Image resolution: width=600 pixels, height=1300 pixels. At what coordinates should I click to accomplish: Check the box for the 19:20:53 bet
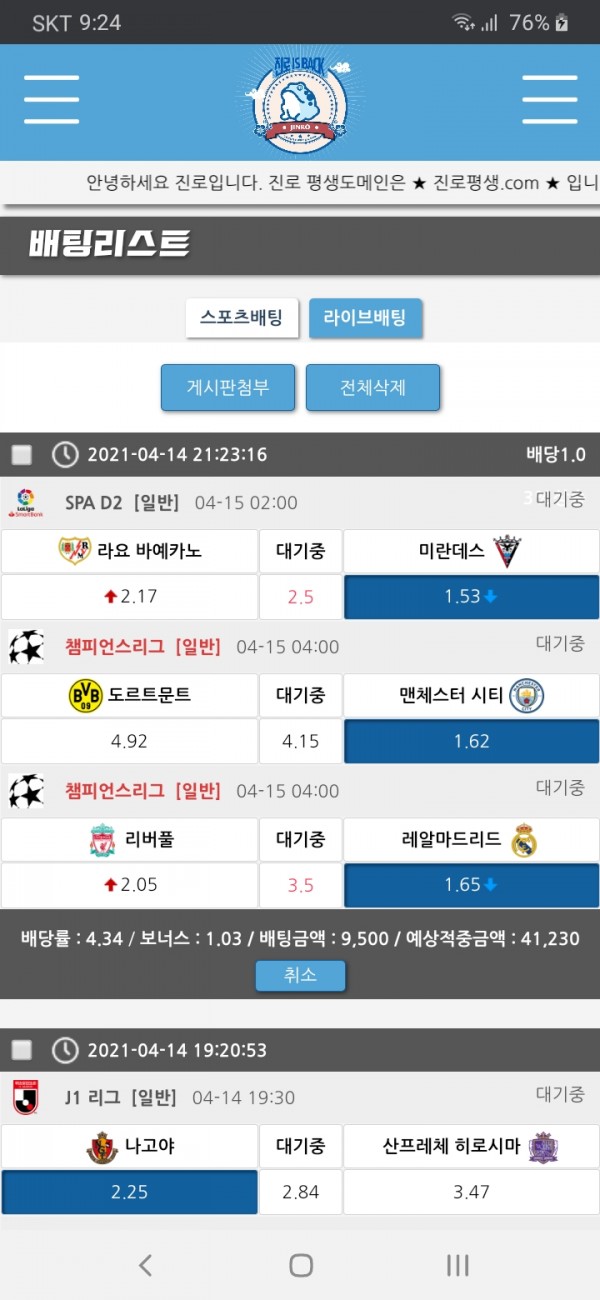click(22, 1050)
